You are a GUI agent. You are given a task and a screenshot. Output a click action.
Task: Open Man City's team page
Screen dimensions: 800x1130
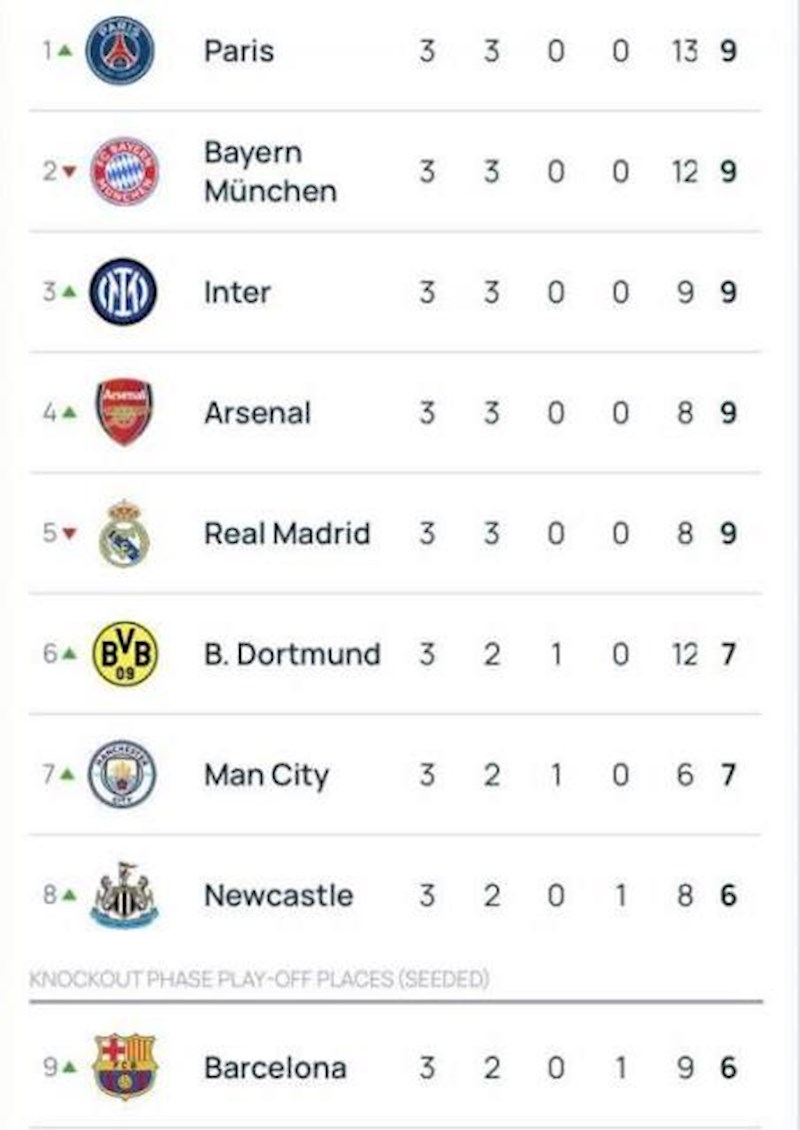click(x=266, y=775)
